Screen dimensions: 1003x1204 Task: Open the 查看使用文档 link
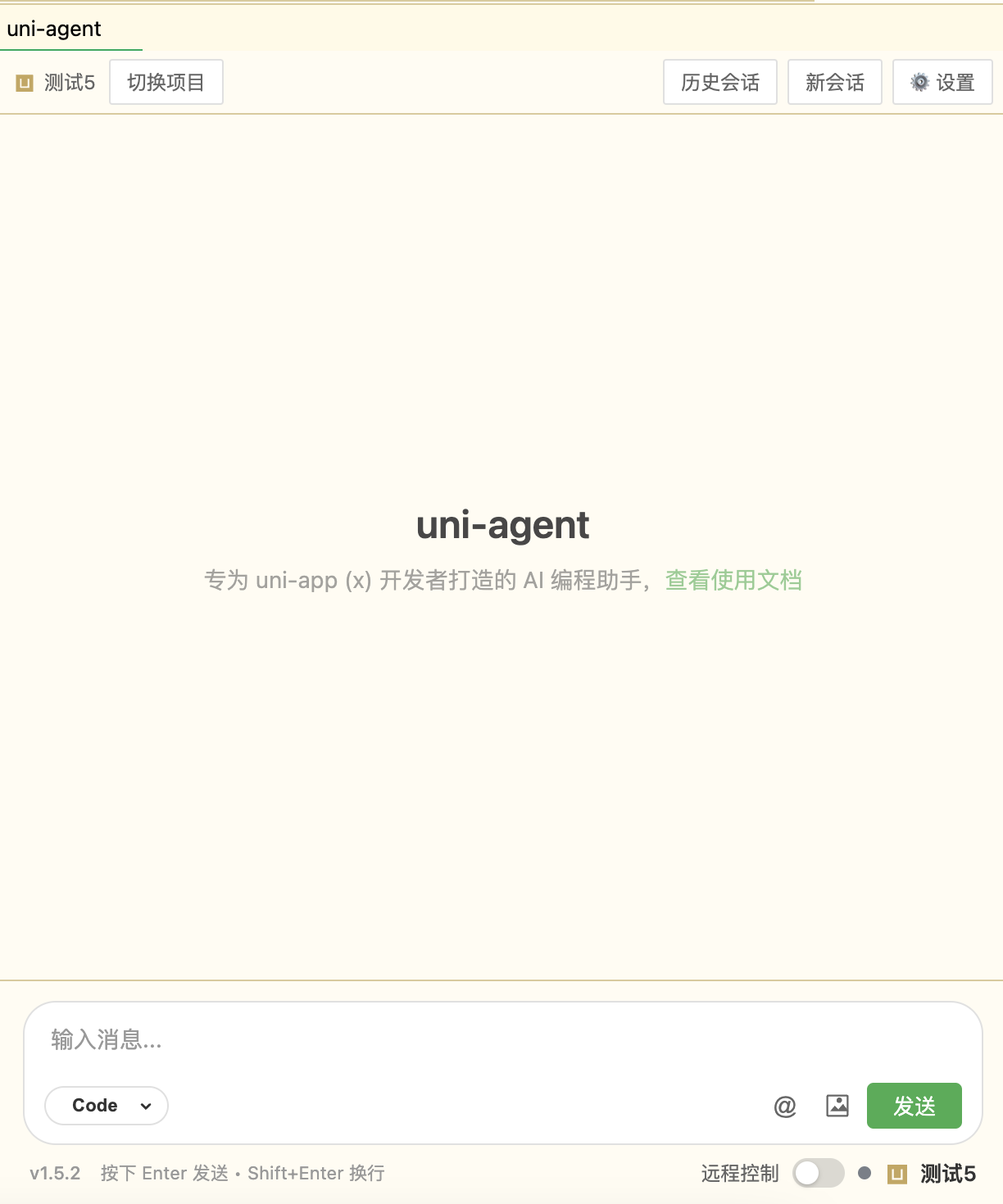pos(733,580)
